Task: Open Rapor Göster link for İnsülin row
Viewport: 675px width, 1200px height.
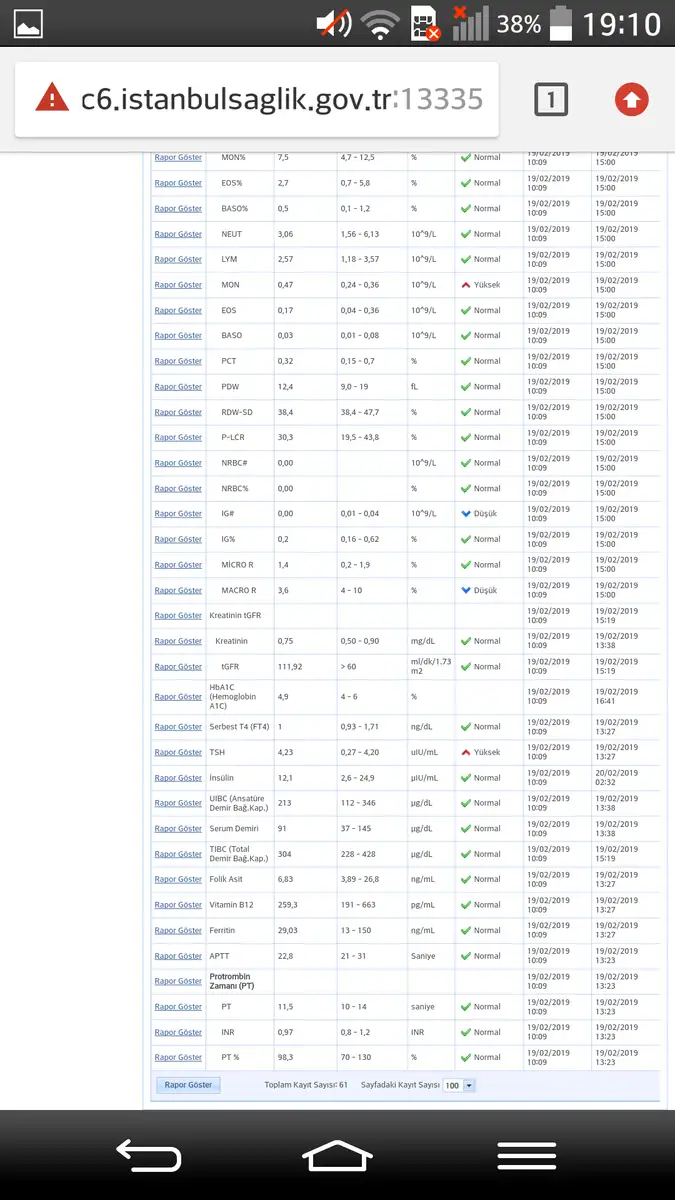Action: coord(178,778)
